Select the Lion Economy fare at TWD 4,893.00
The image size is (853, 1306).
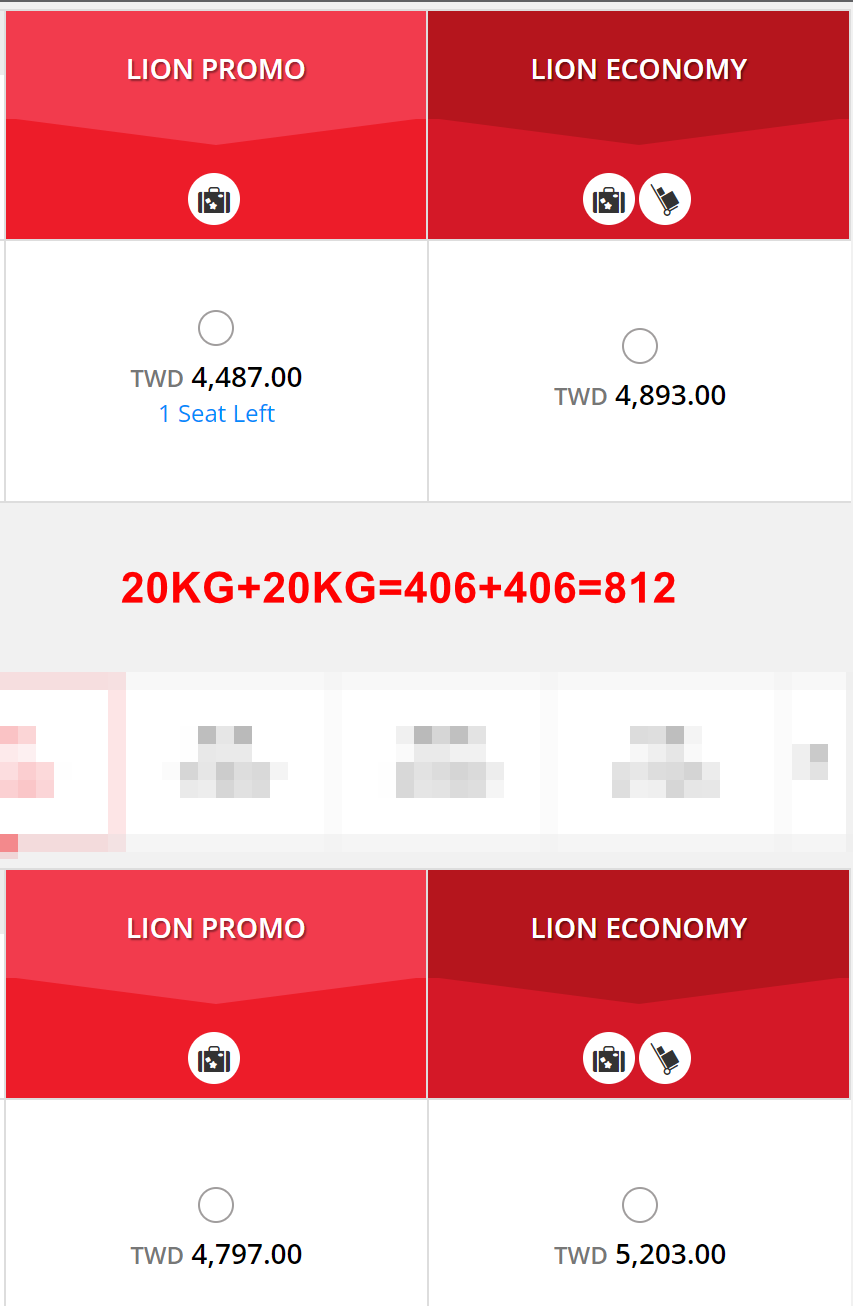coord(640,346)
